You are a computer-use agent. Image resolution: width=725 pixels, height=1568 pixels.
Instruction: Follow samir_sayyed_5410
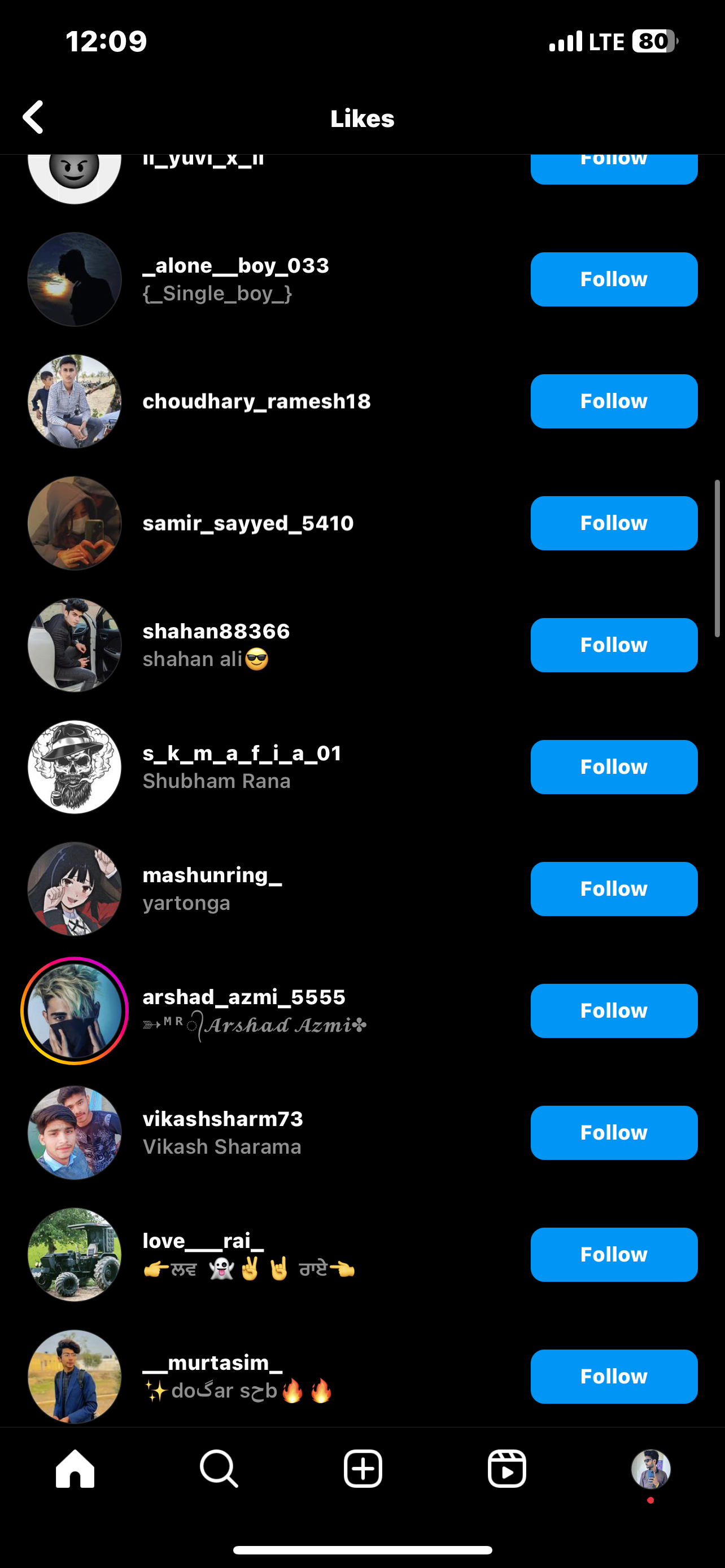[x=613, y=523]
